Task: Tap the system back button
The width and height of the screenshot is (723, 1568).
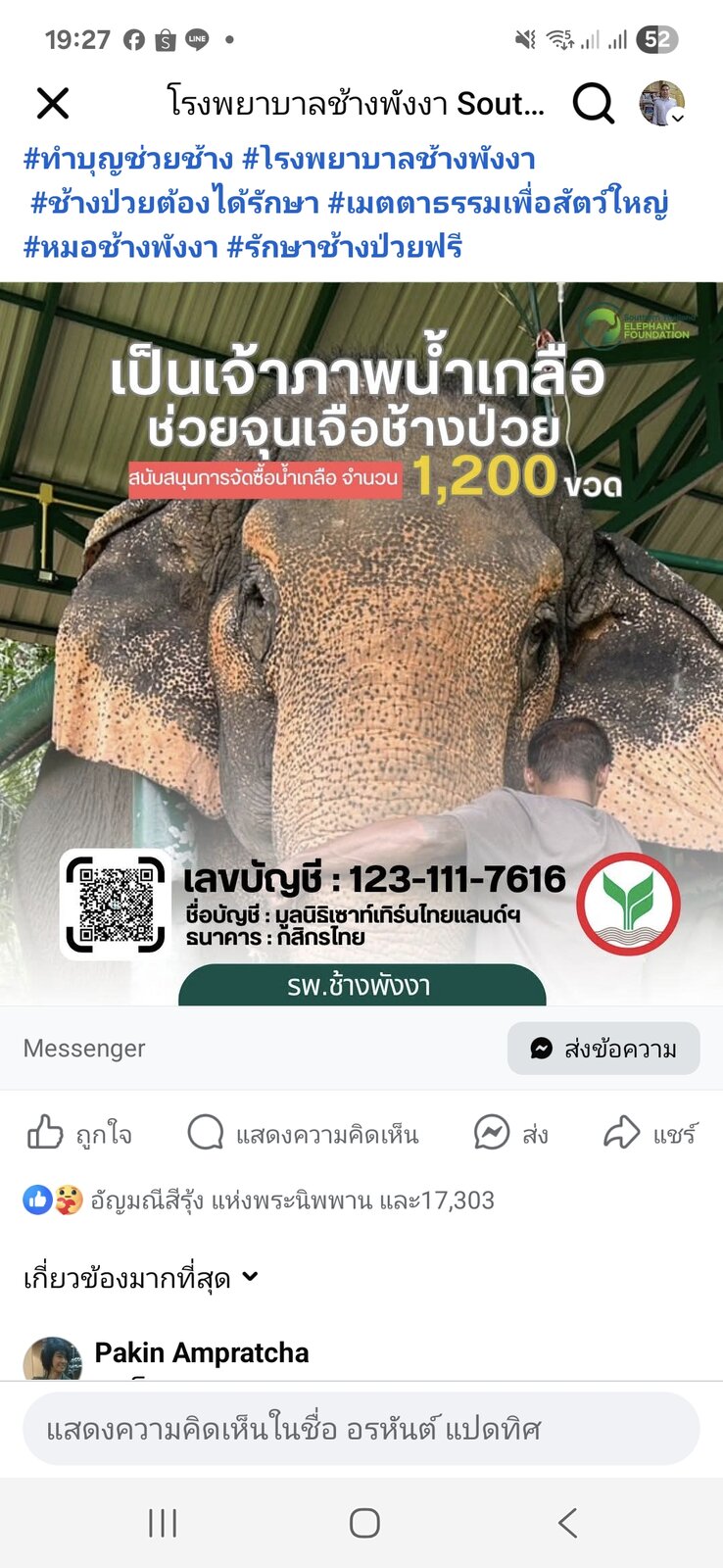Action: [567, 1523]
